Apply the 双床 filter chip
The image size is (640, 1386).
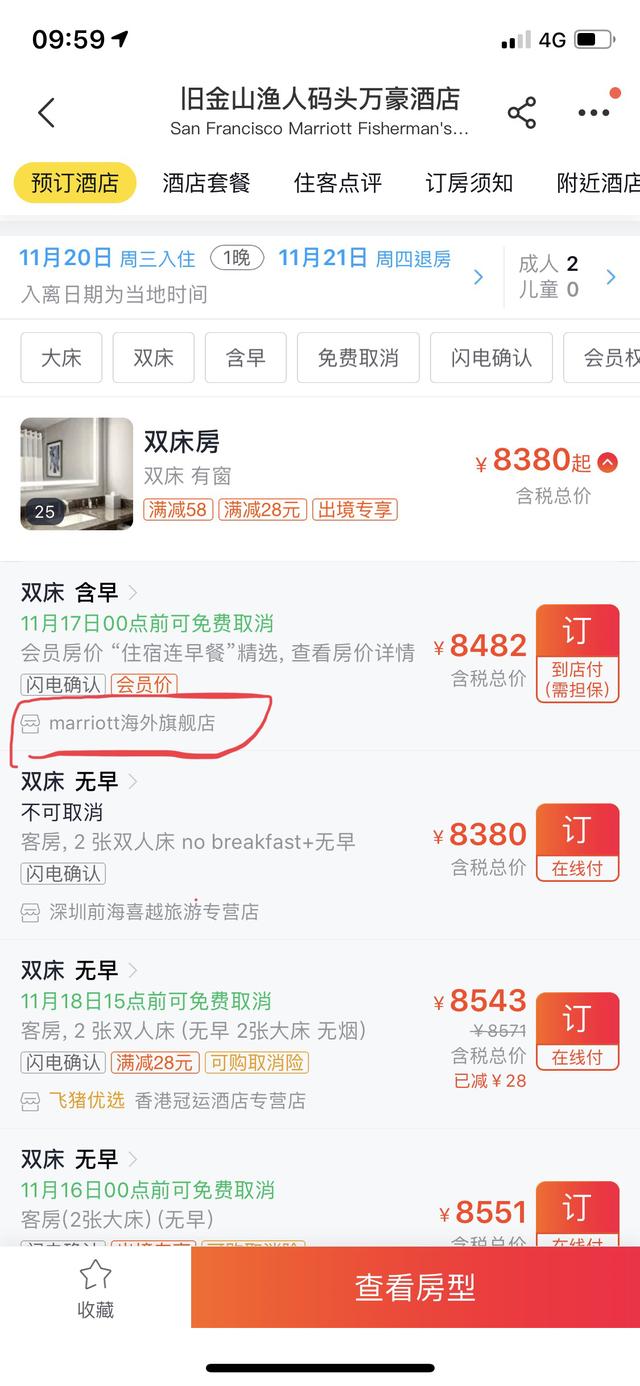tap(153, 358)
